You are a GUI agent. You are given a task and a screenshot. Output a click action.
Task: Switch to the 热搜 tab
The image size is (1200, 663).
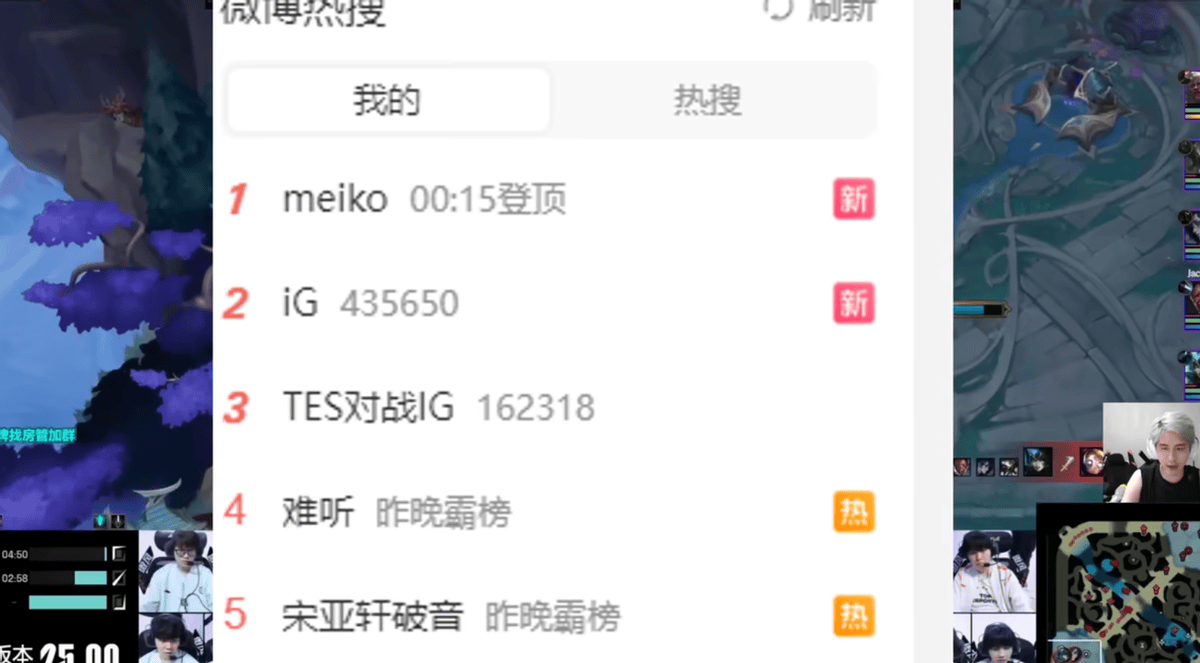[x=708, y=100]
